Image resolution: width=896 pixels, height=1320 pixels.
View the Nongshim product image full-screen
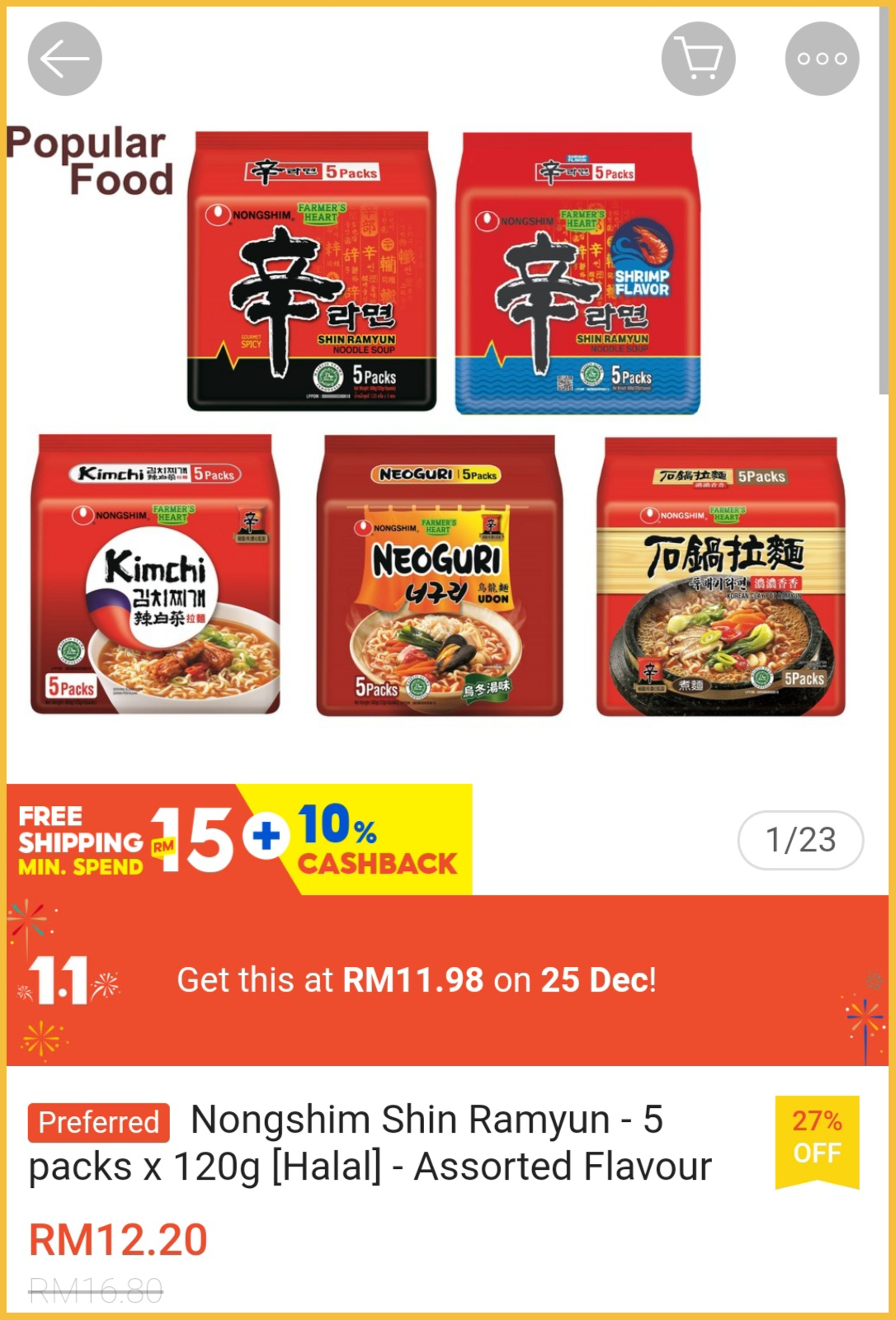pyautogui.click(x=446, y=429)
